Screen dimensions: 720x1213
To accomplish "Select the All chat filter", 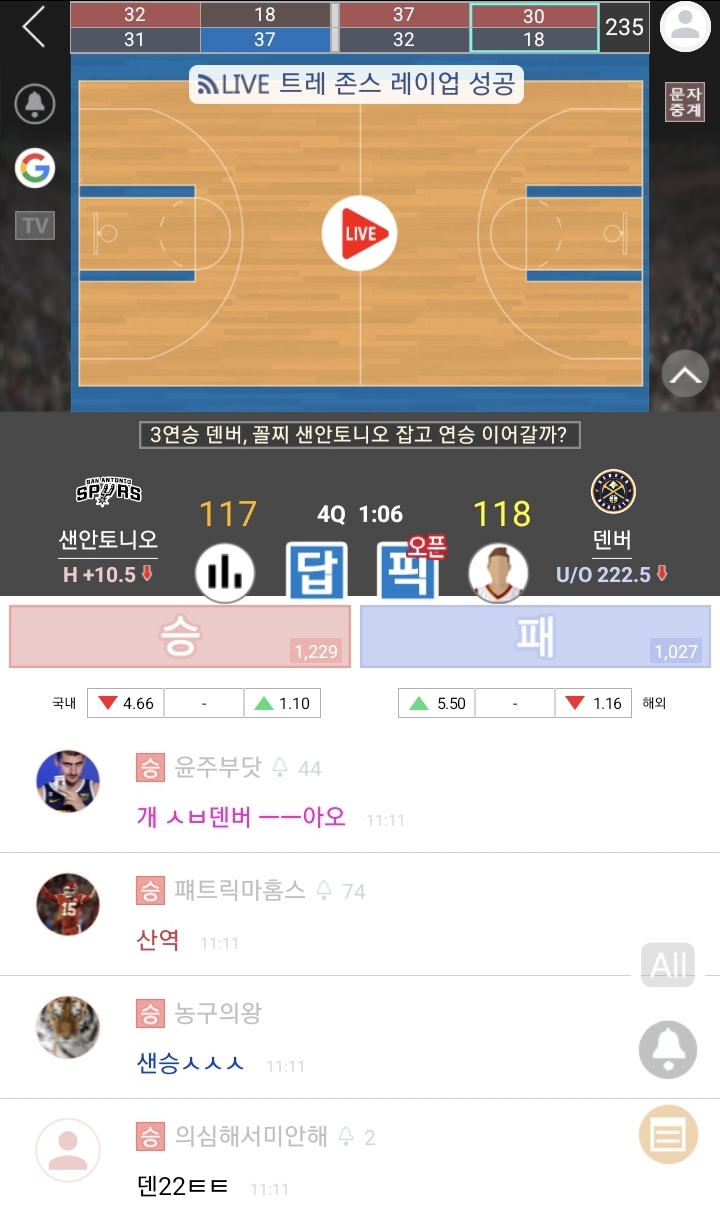I will click(x=668, y=965).
